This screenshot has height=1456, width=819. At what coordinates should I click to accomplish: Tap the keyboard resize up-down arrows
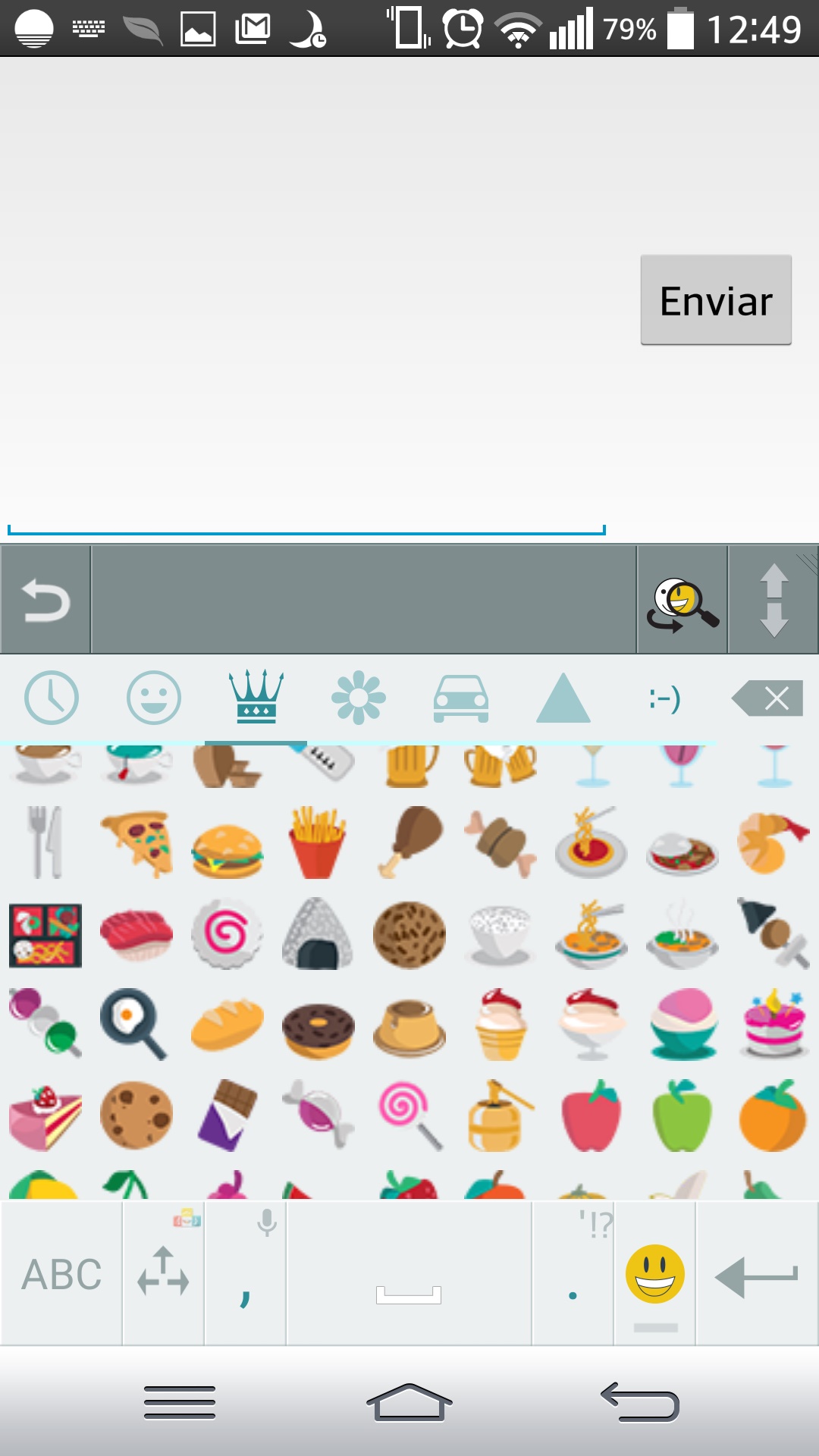tap(773, 600)
